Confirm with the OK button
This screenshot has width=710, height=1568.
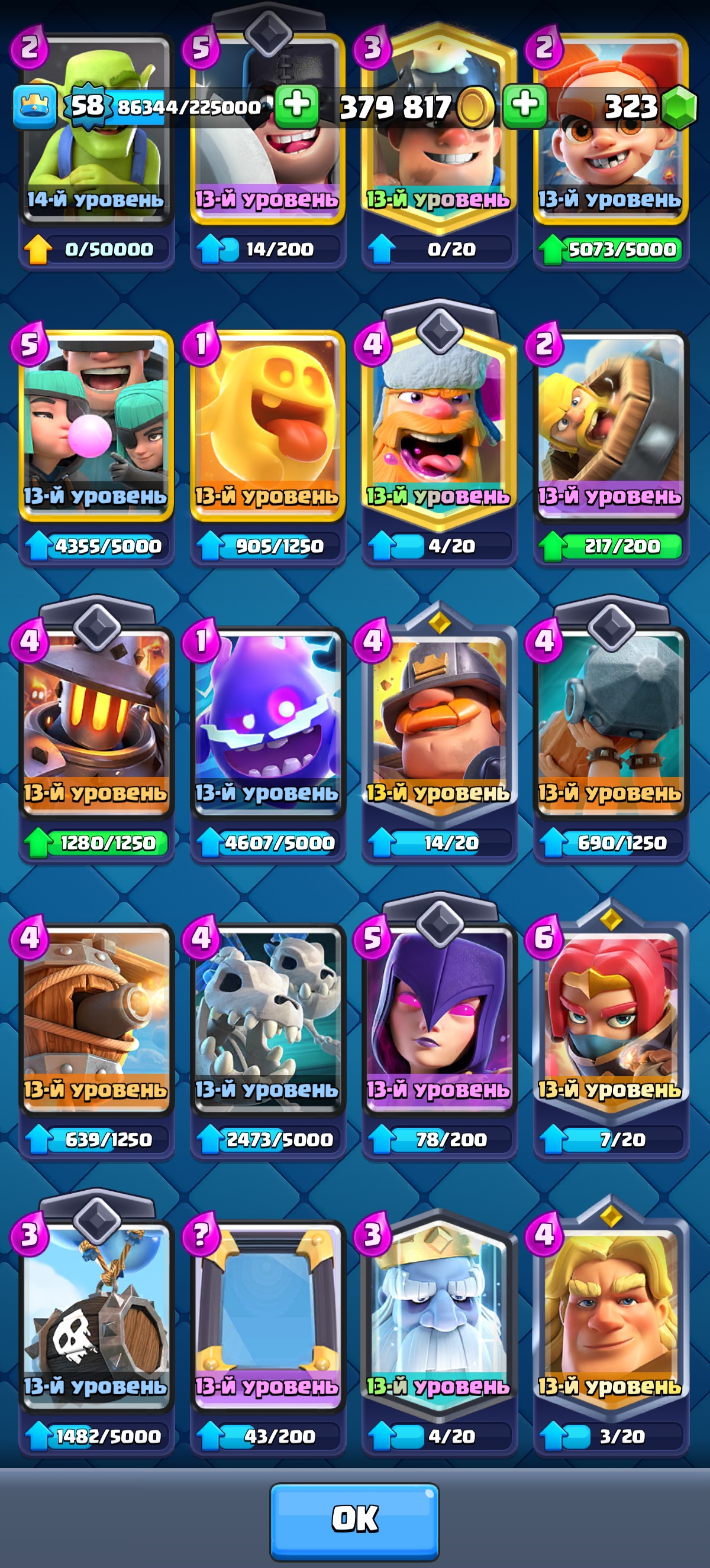coord(354,1519)
